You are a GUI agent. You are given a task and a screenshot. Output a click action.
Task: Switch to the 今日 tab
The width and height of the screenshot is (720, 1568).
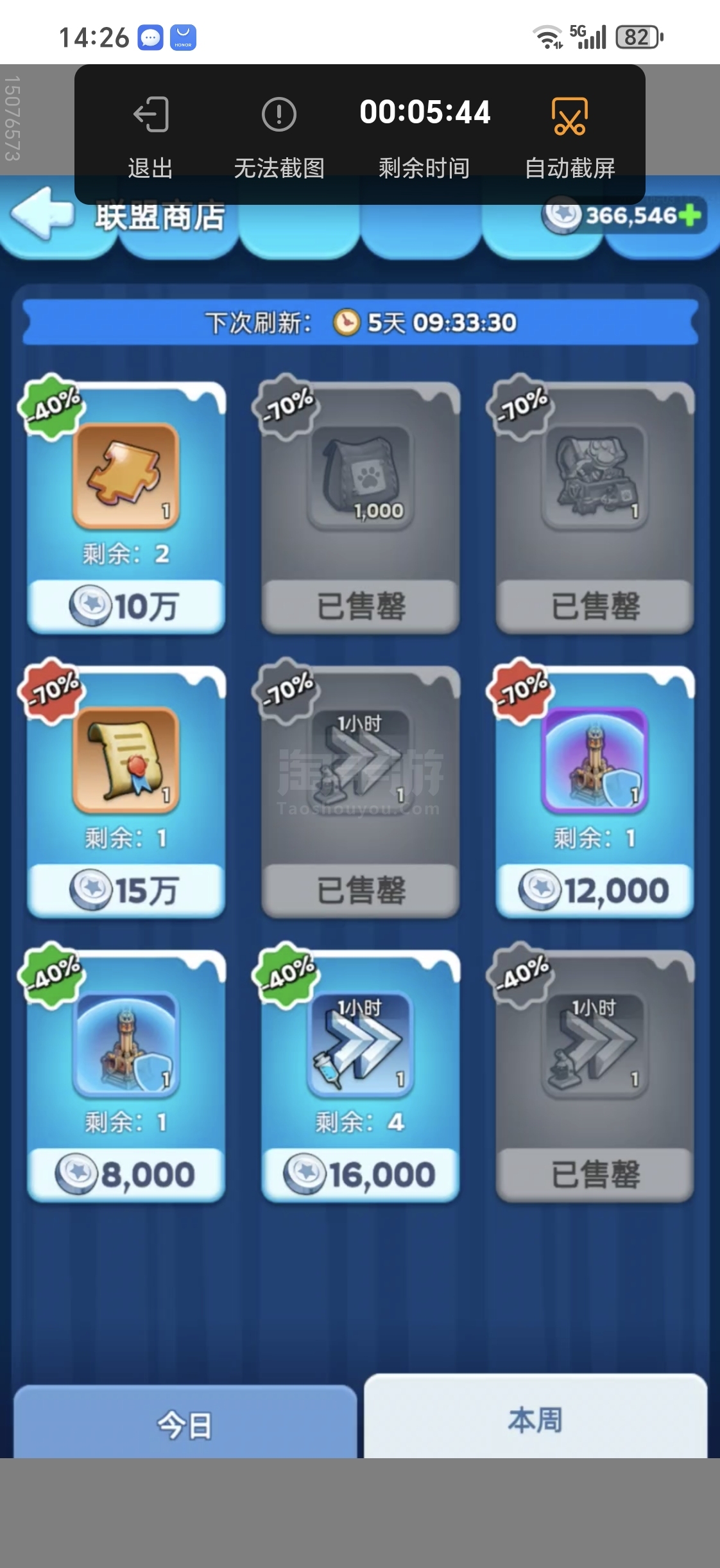185,1424
